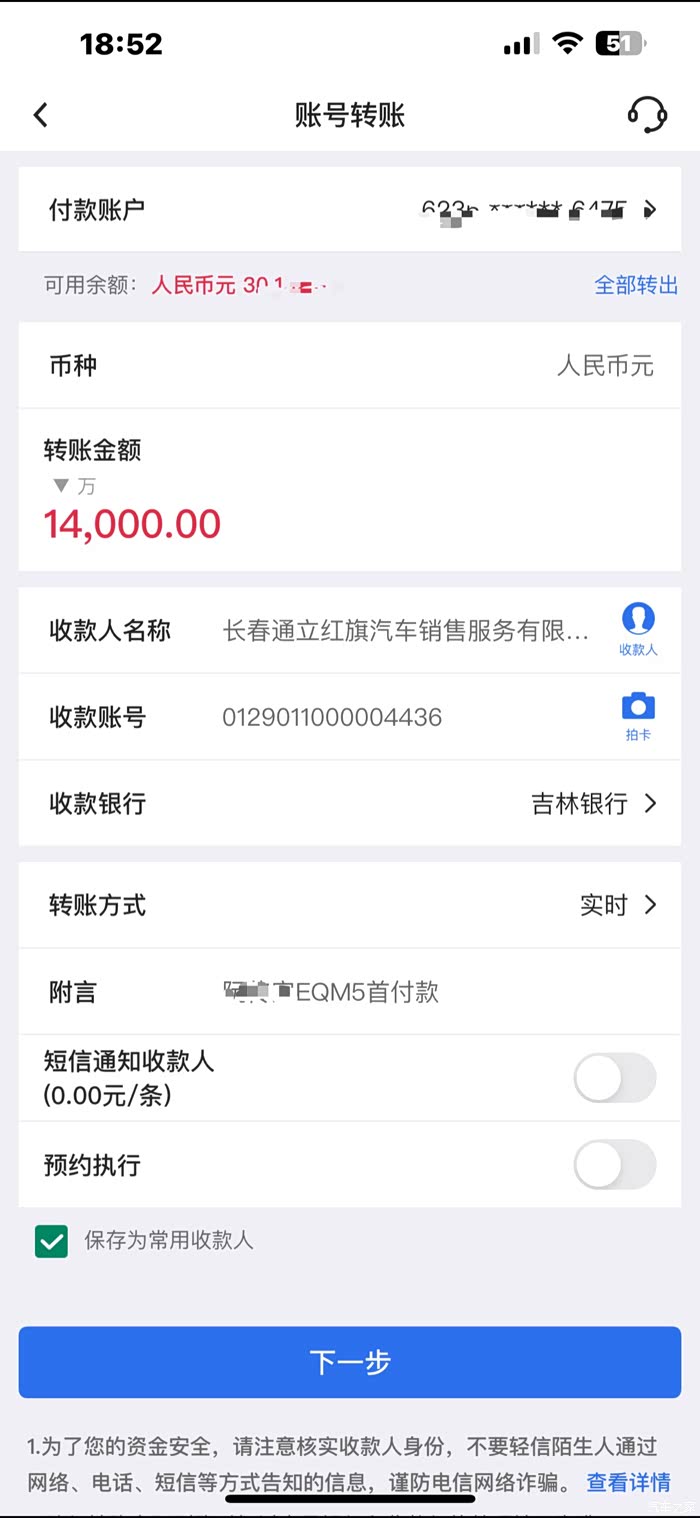The width and height of the screenshot is (700, 1518).
Task: Open the 付款账户 account selector
Action: coord(540,210)
